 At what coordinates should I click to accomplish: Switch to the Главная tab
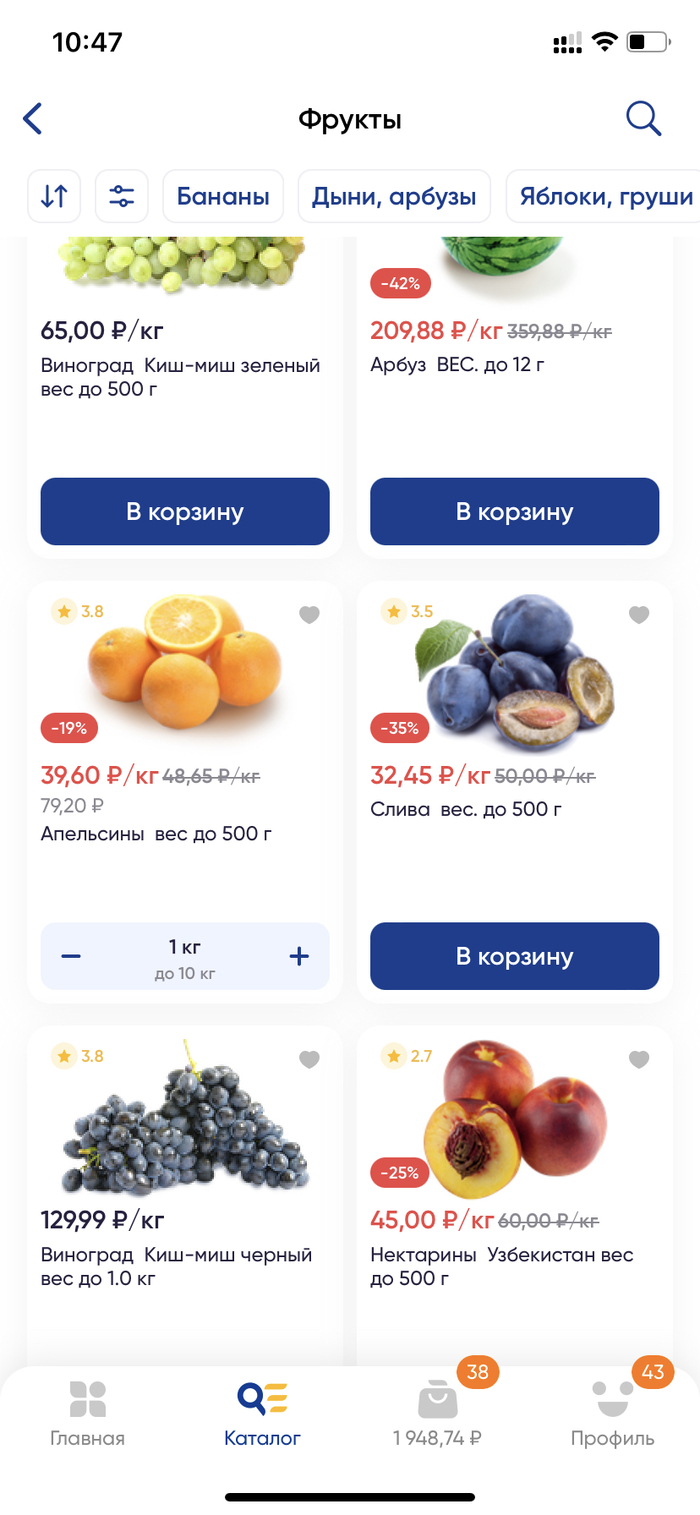coord(88,1414)
